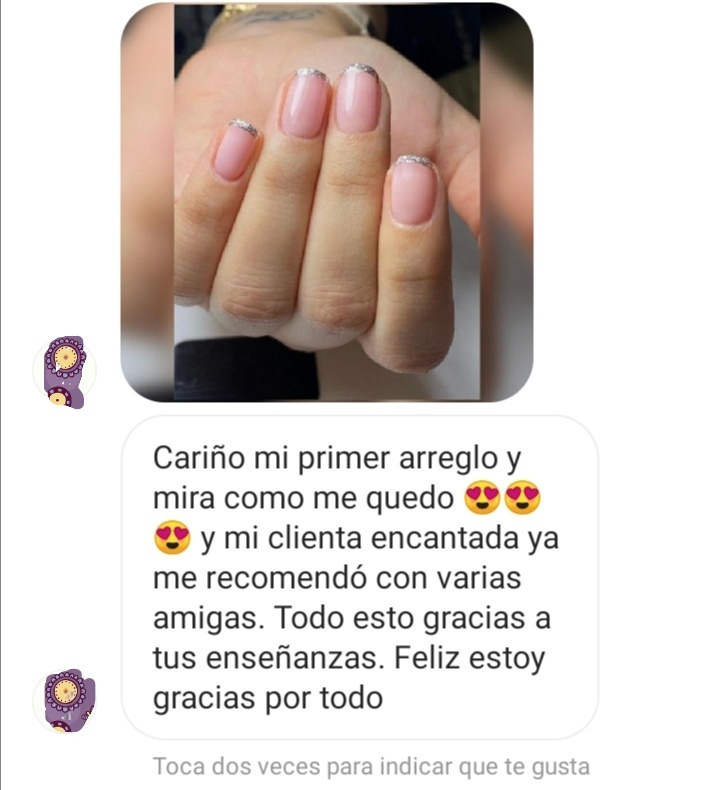This screenshot has height=790, width=720.
Task: Open the nail photo message full screen
Action: 327,203
